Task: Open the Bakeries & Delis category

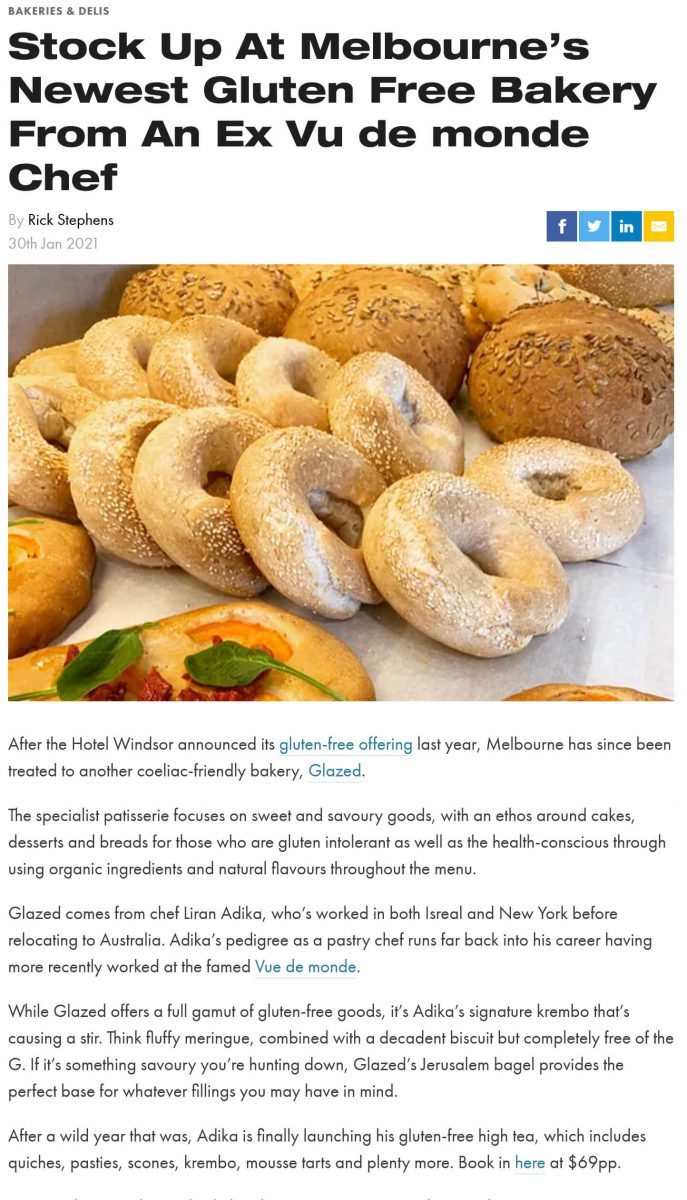Action: [x=58, y=11]
